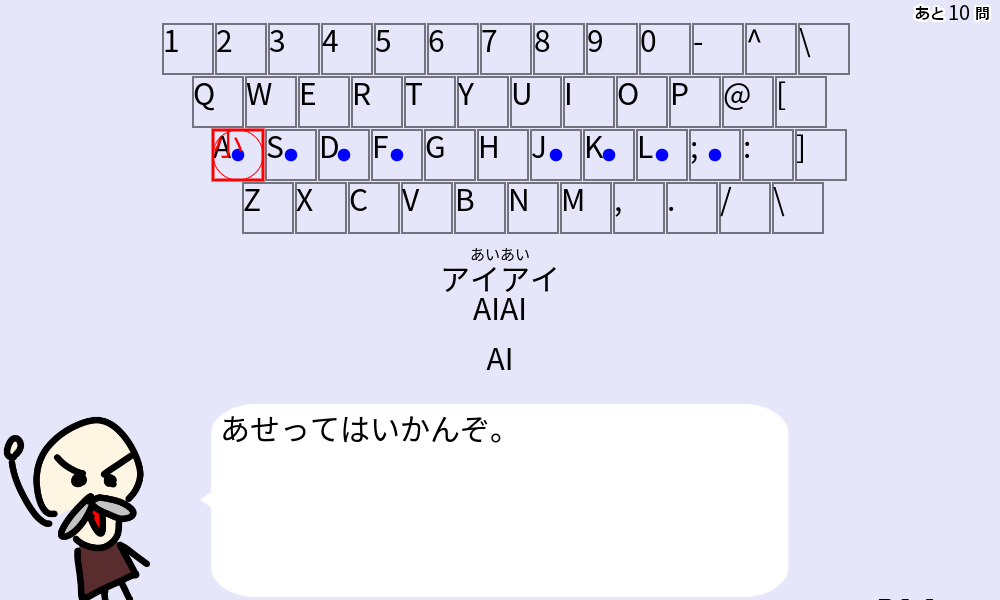Tap the highlighted A key
Viewport: 1000px width, 600px height.
pos(238,155)
